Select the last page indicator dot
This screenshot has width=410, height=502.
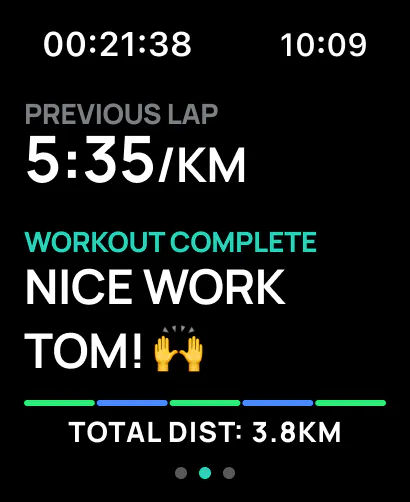[x=229, y=473]
